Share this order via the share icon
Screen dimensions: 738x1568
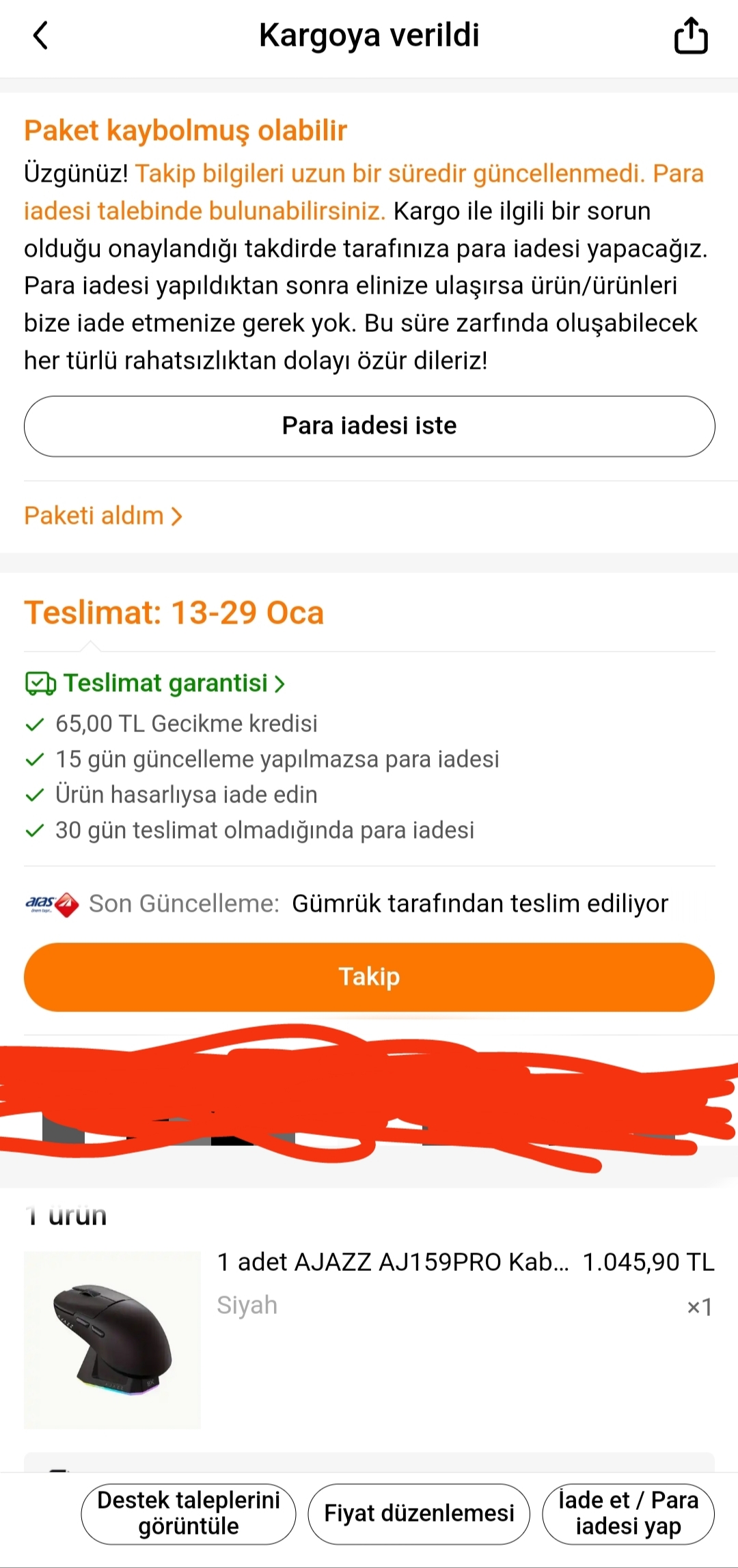[691, 36]
